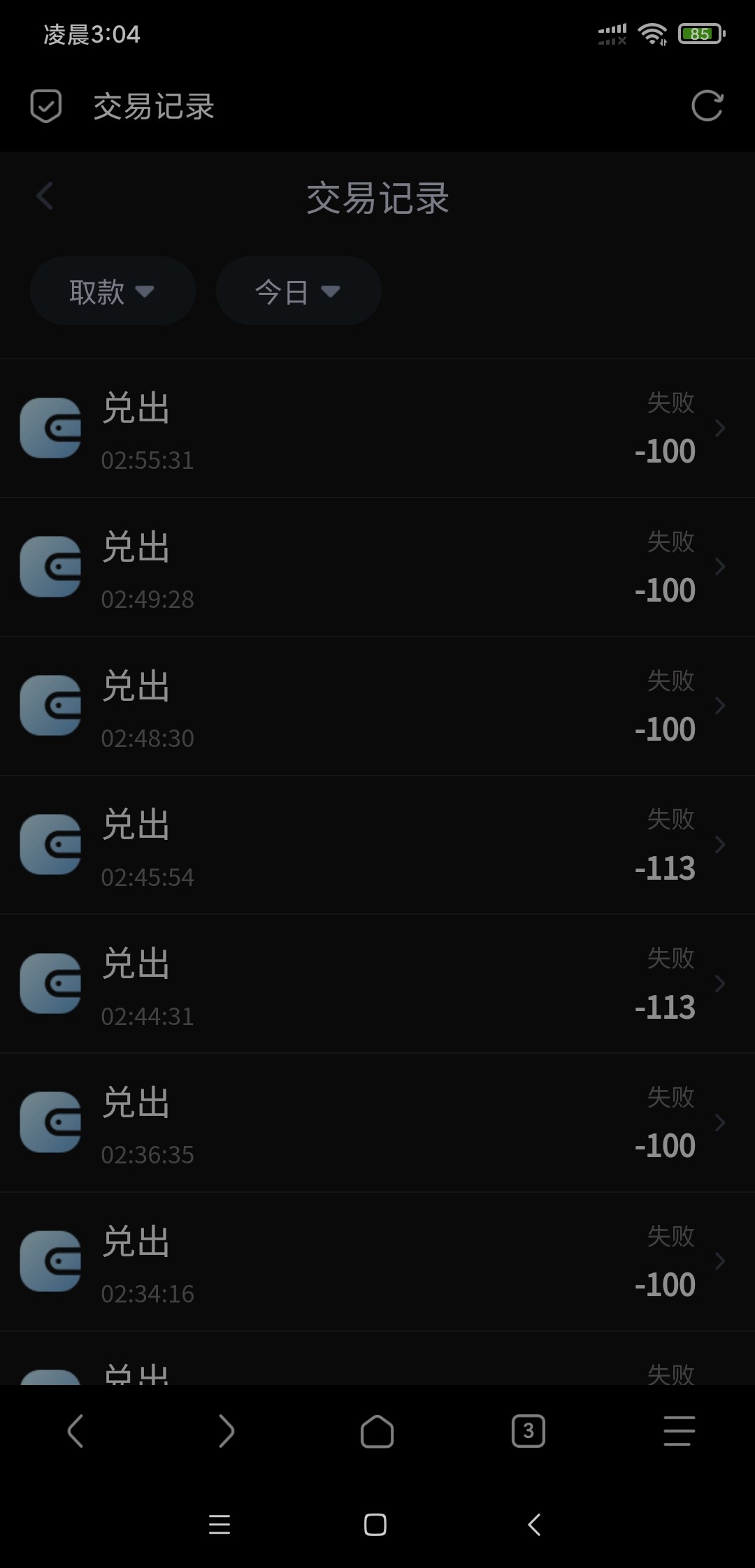The width and height of the screenshot is (755, 1568).
Task: Navigate forward in the browser
Action: pos(226,1431)
